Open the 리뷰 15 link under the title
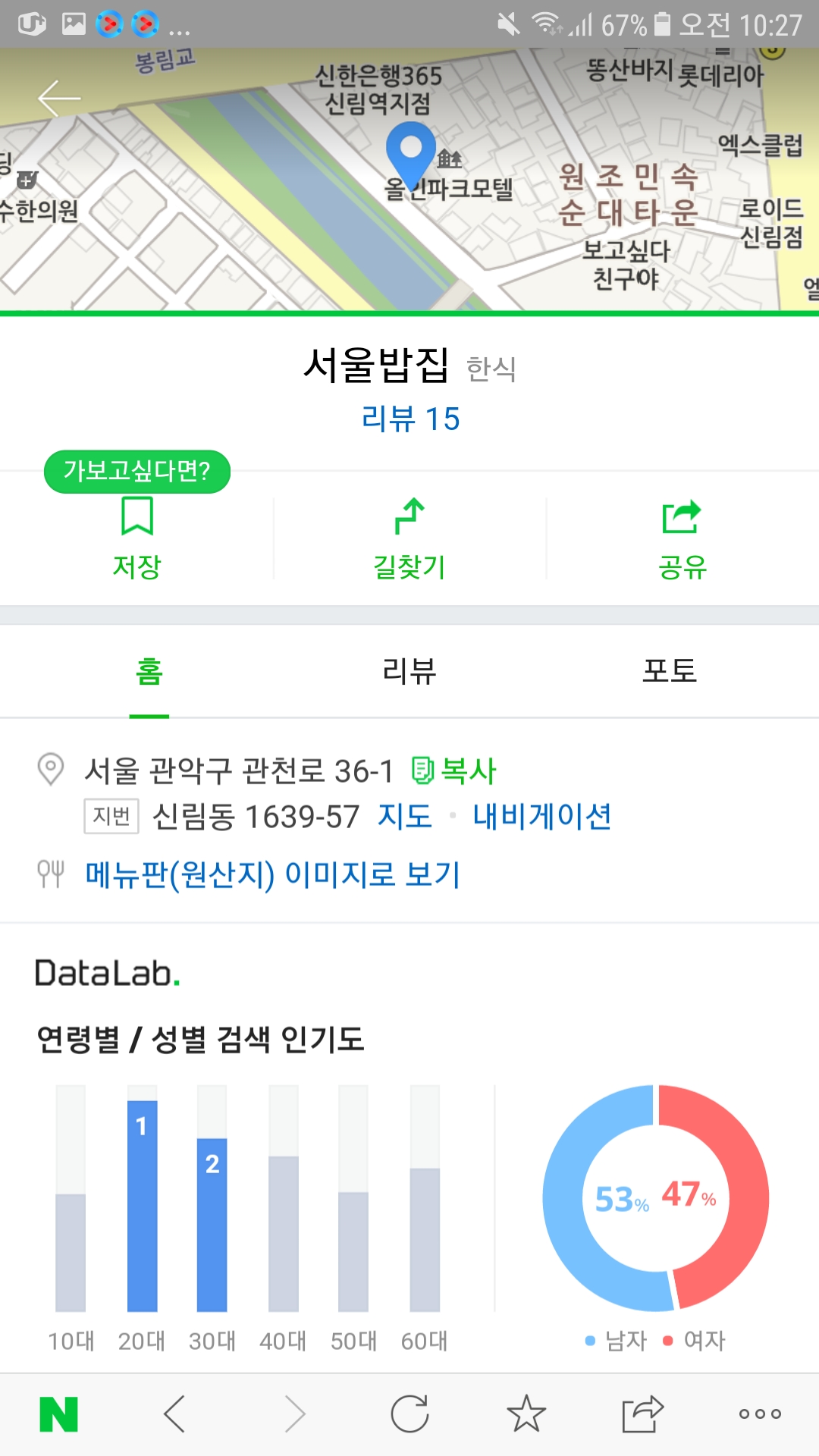Image resolution: width=819 pixels, height=1456 pixels. (410, 419)
